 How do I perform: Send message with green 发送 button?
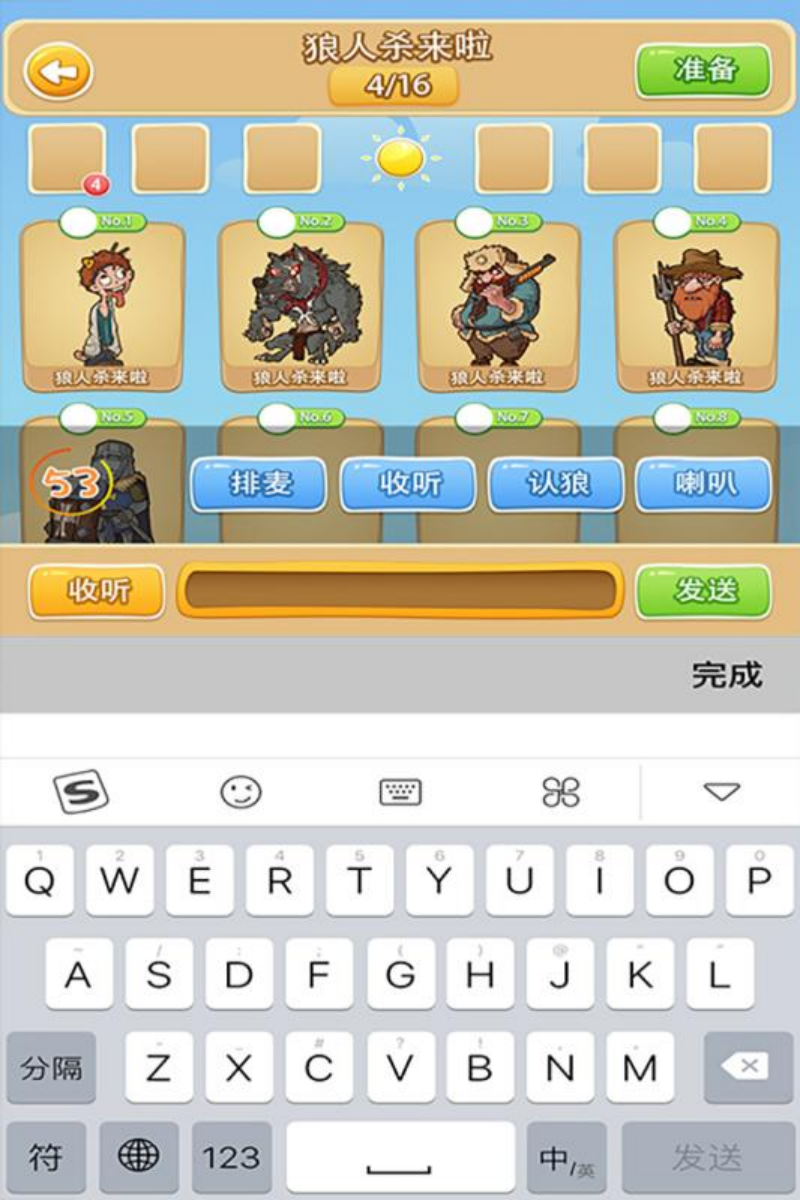(x=703, y=591)
